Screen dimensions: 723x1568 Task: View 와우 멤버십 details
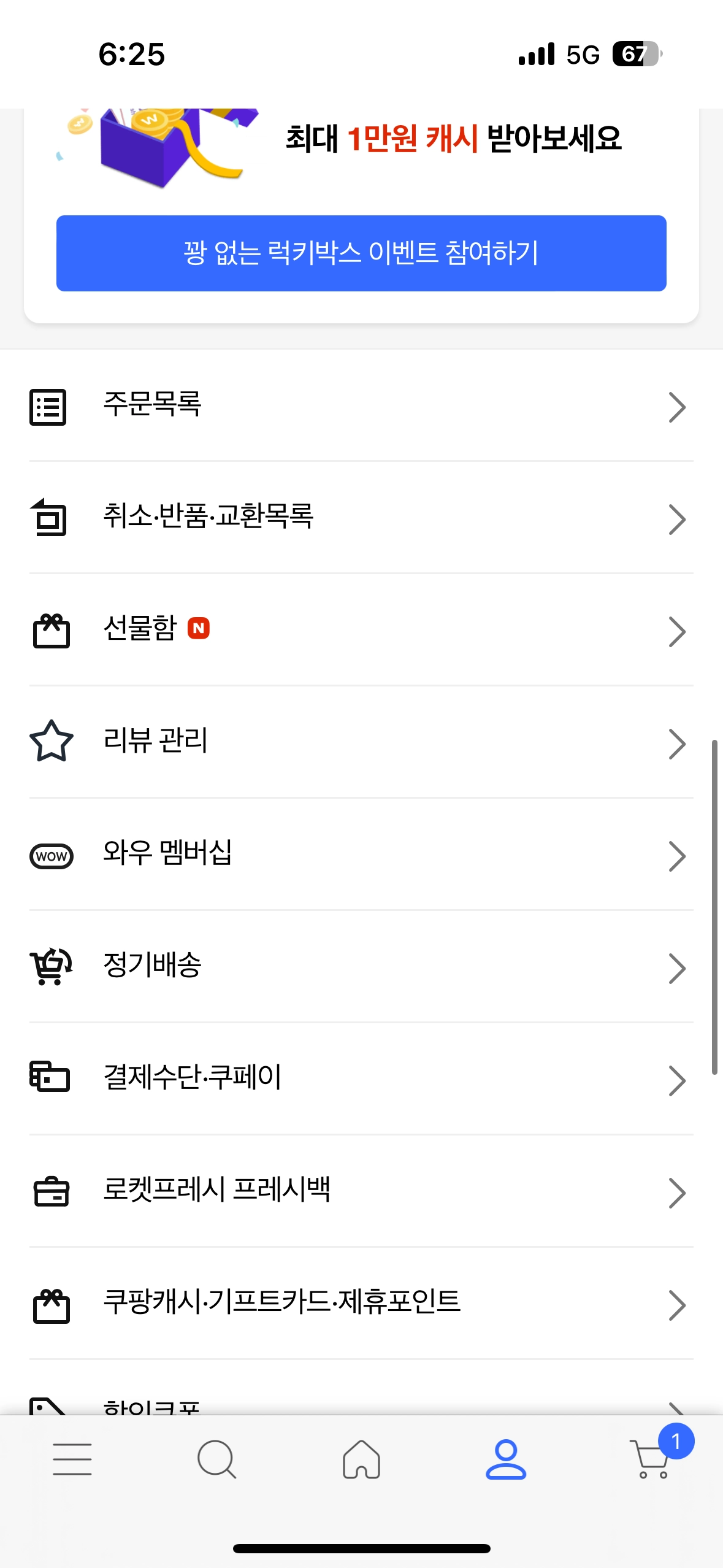361,855
